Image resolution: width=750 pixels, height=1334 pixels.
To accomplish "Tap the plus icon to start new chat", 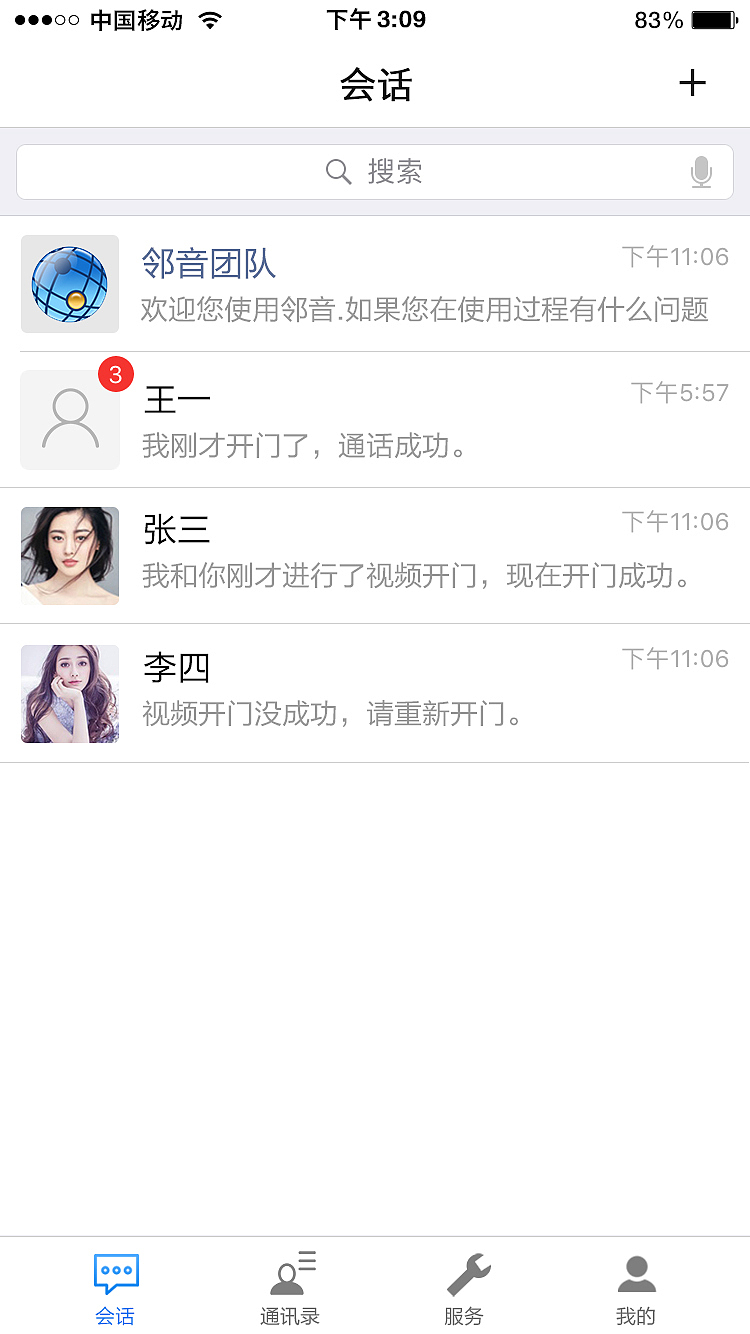I will pyautogui.click(x=692, y=83).
